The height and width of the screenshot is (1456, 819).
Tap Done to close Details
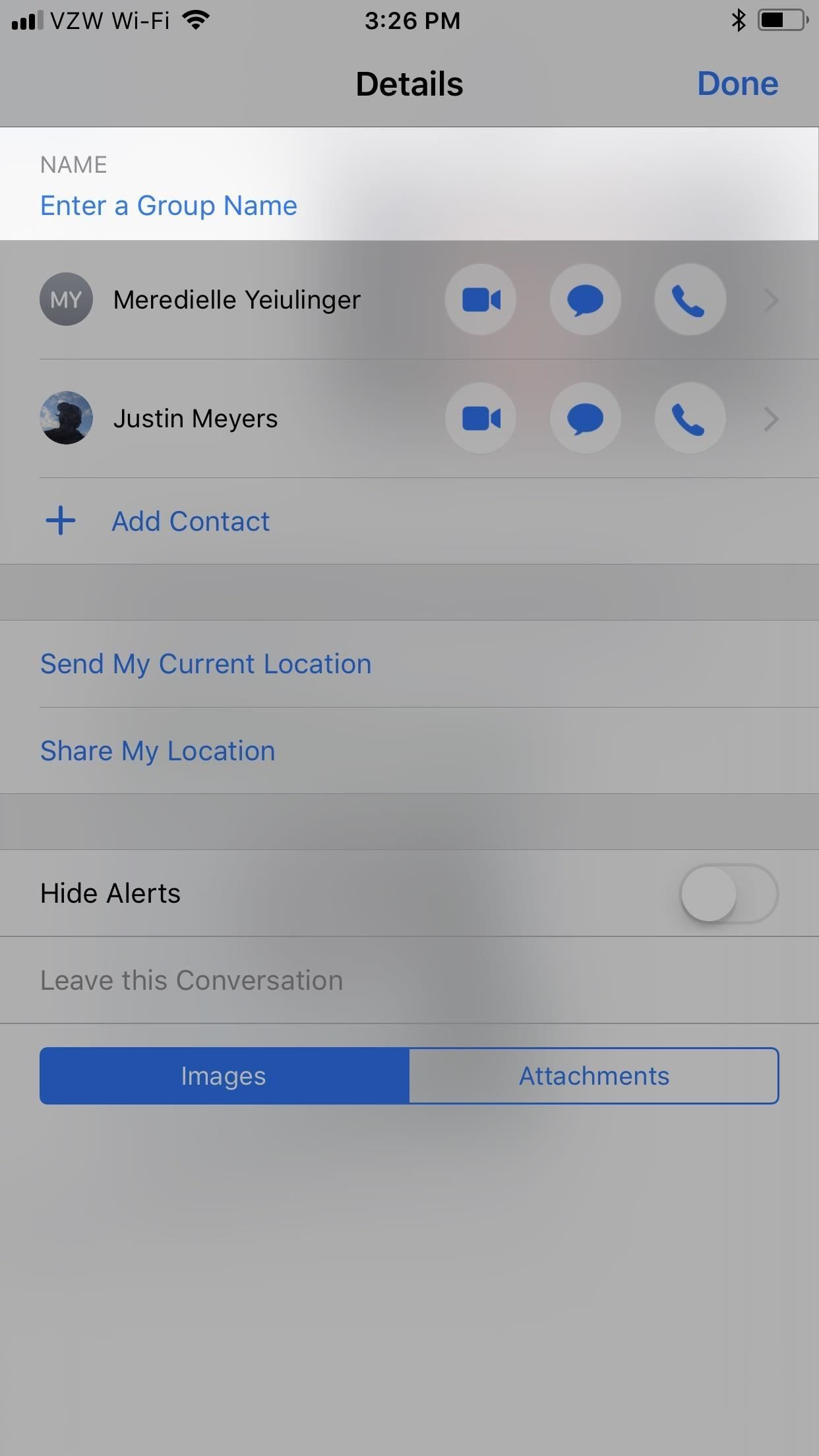737,84
